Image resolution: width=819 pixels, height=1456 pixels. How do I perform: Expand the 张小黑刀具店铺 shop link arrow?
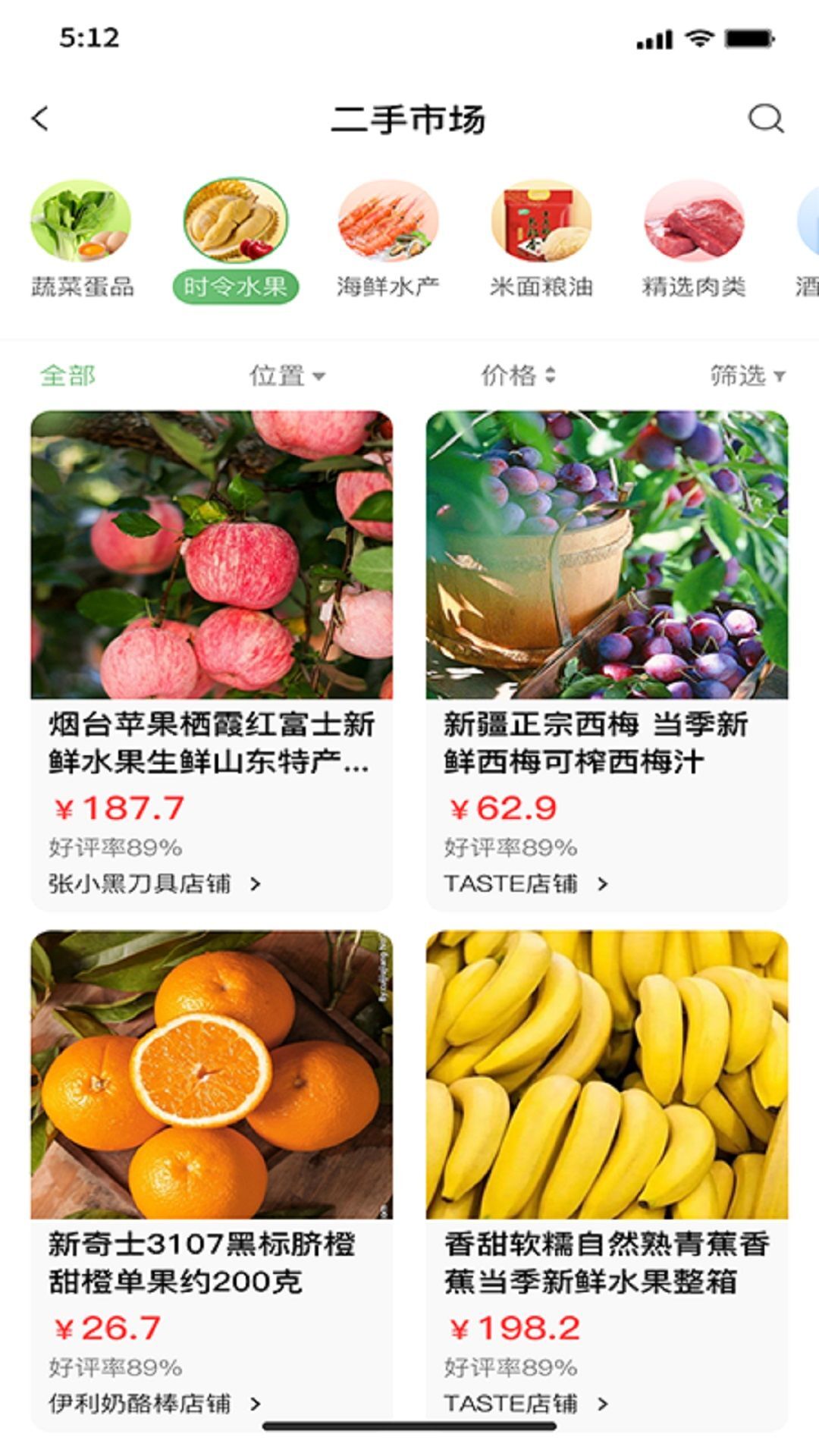(256, 884)
